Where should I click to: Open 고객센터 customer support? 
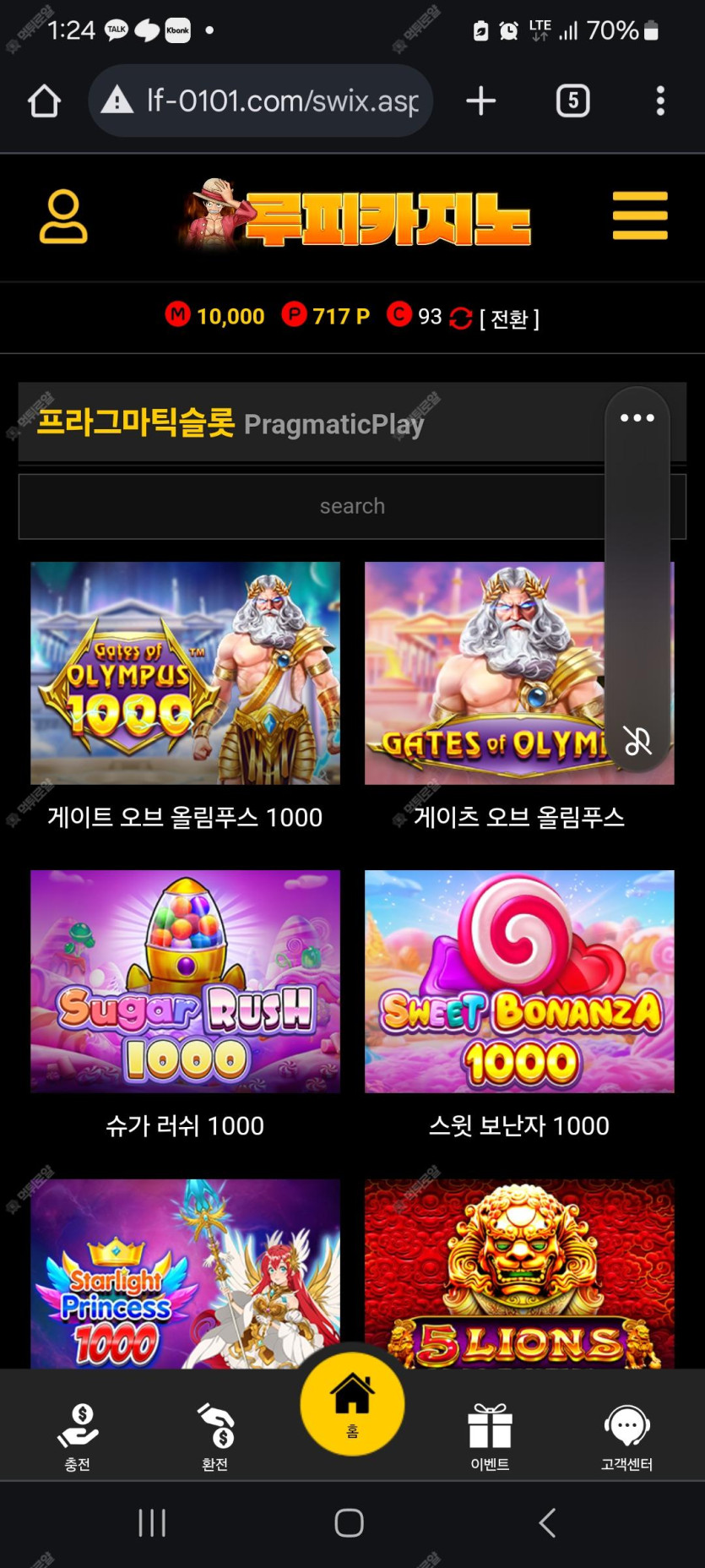(x=626, y=1436)
